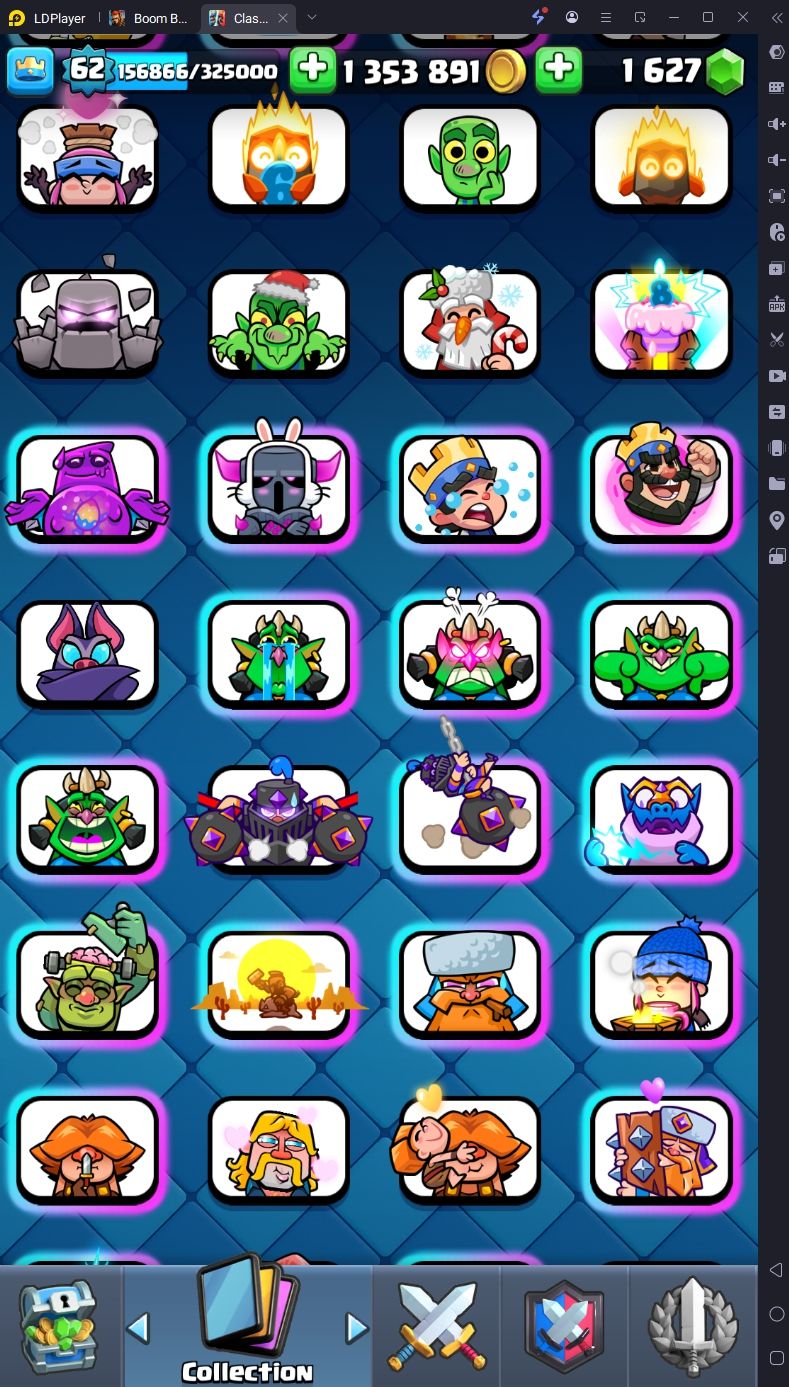Pick the crying king emote
Viewport: 789px width, 1387px height.
470,487
